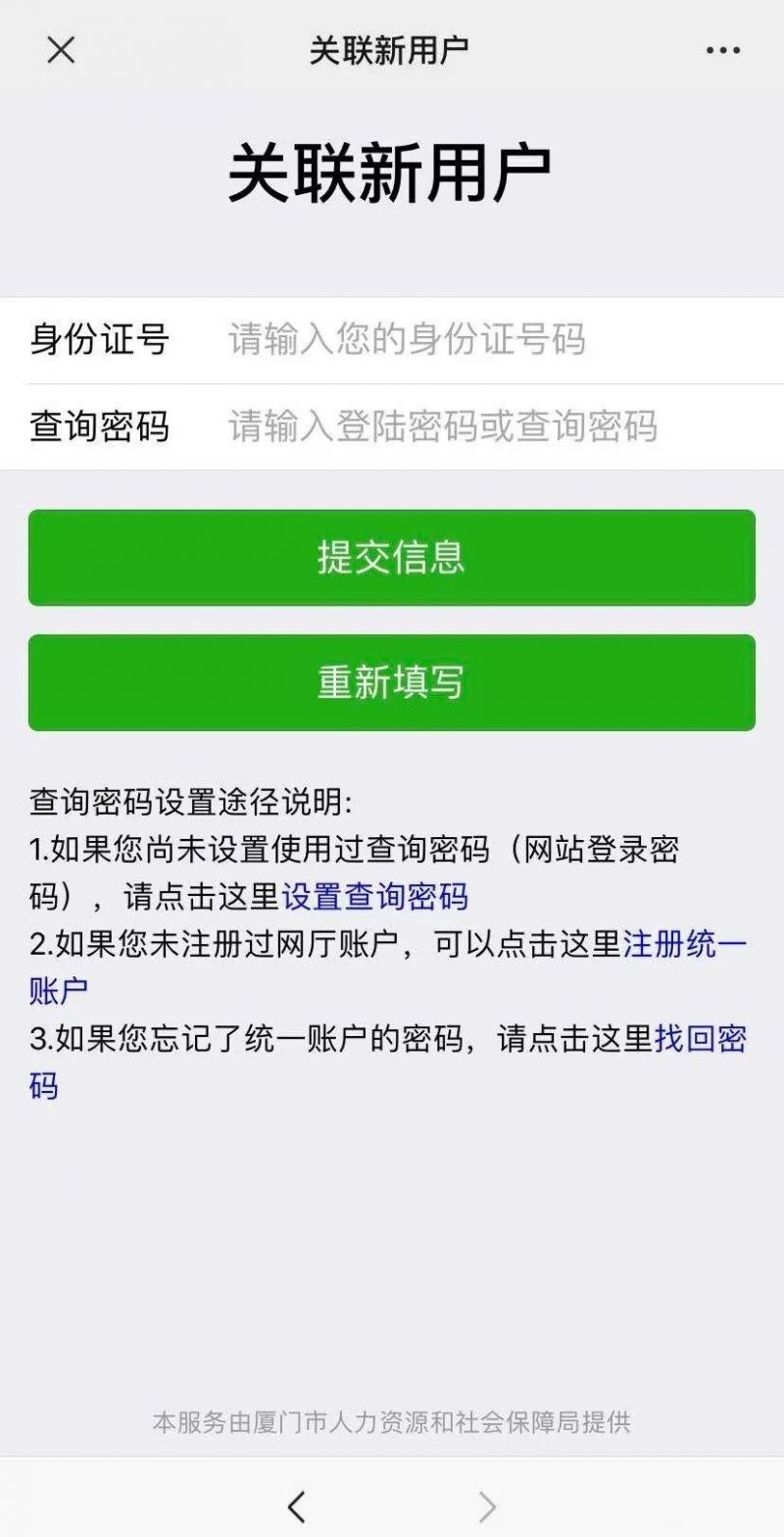Screen dimensions: 784x1537
Task: Select the 查询密码 password field
Action: (490, 426)
